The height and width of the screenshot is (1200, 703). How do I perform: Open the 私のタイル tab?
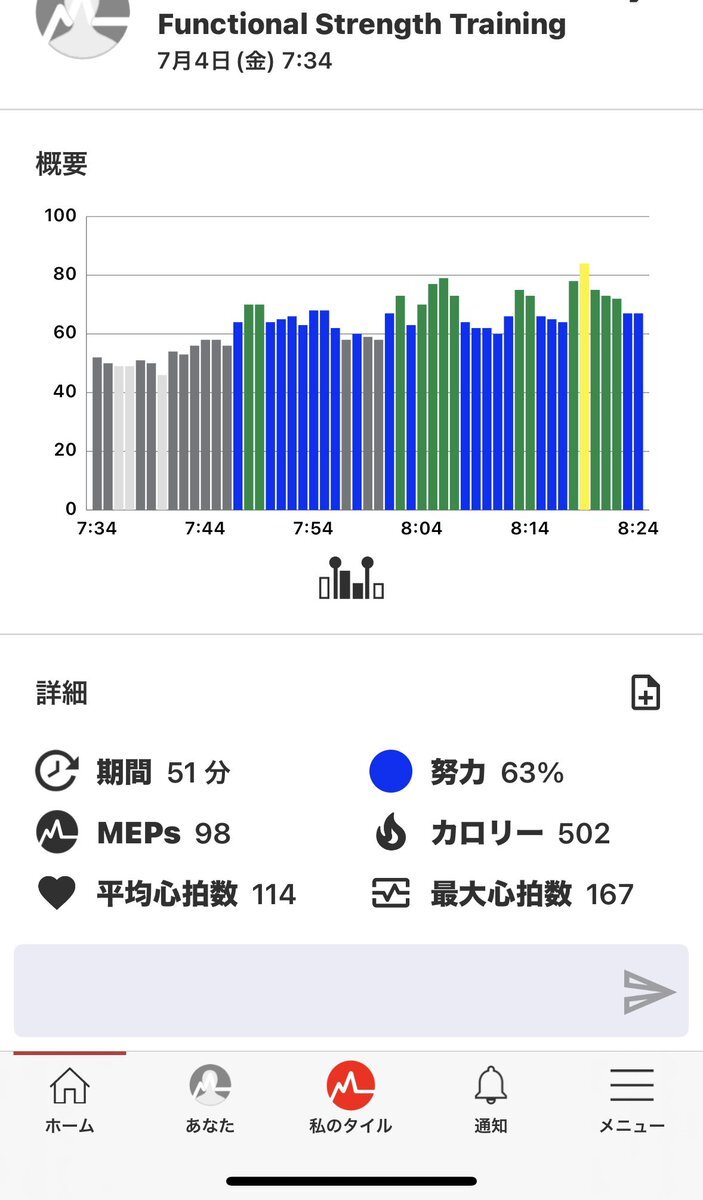351,1099
